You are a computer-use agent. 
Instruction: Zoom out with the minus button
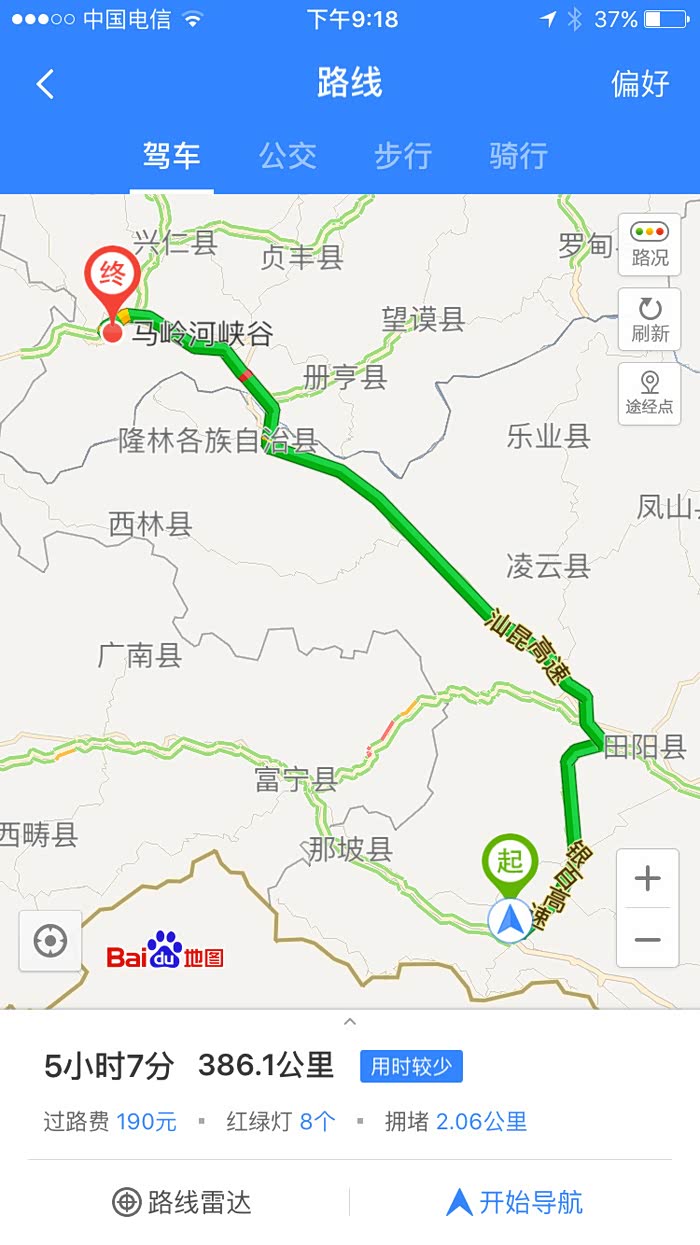click(x=648, y=939)
